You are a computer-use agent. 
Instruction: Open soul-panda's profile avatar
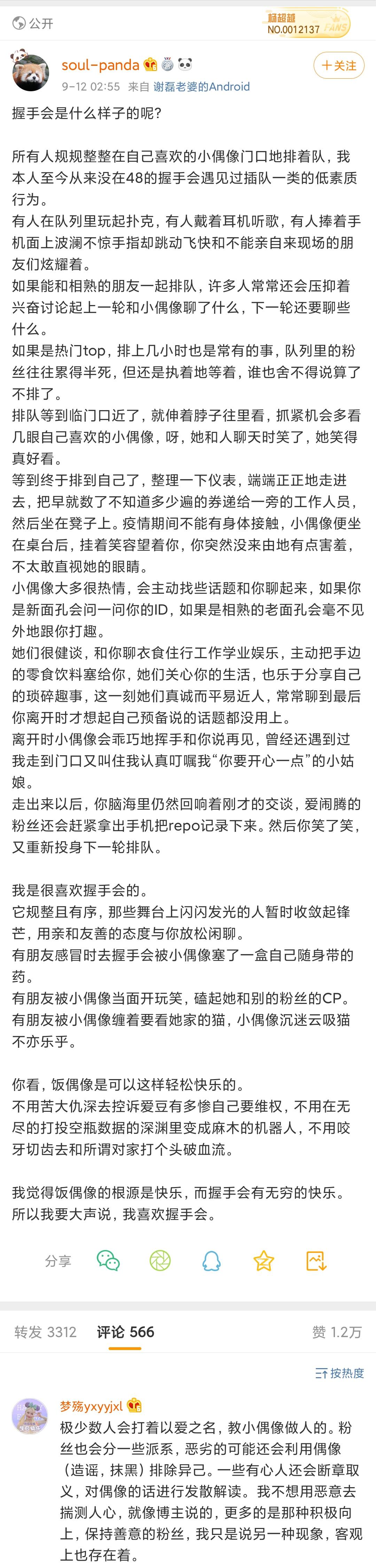click(31, 72)
